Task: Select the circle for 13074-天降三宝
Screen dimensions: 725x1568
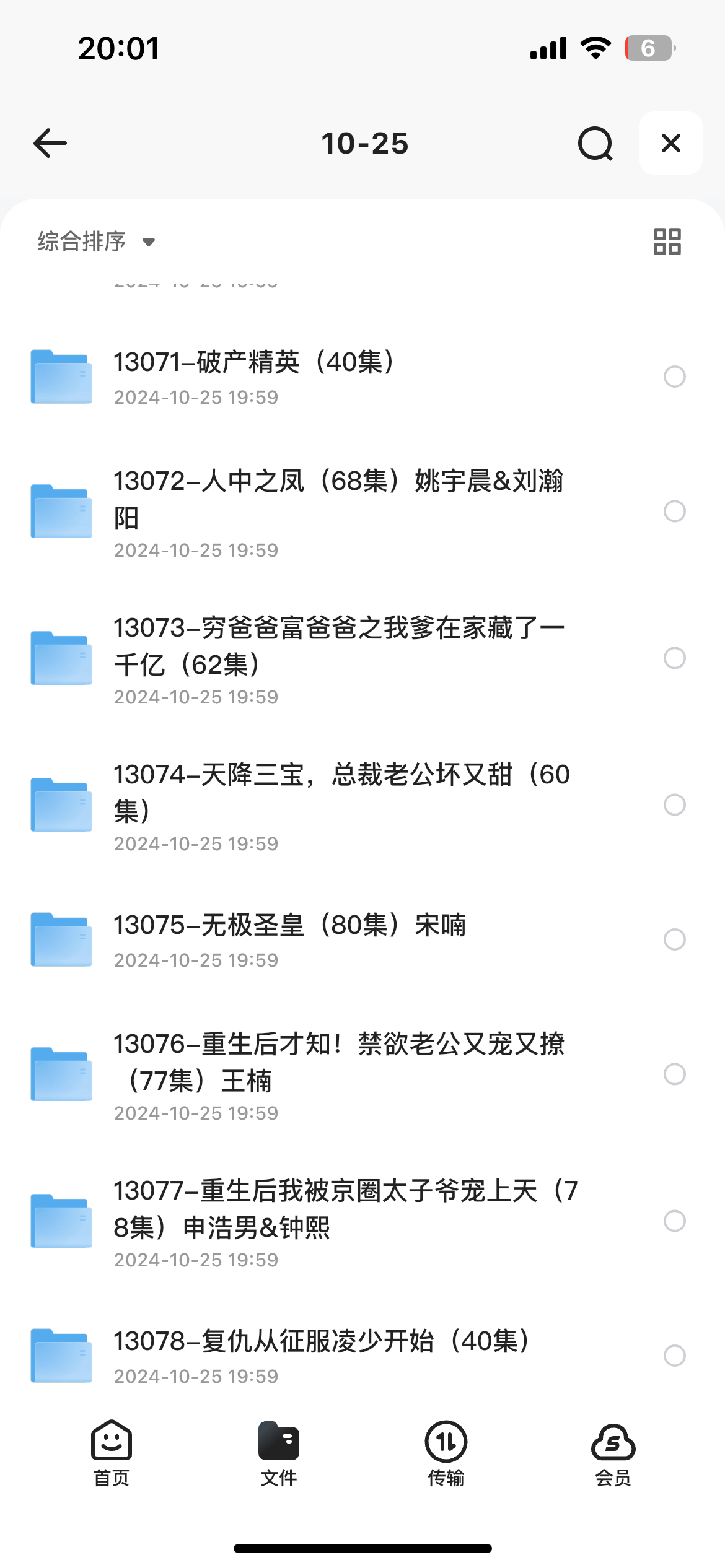Action: 674,805
